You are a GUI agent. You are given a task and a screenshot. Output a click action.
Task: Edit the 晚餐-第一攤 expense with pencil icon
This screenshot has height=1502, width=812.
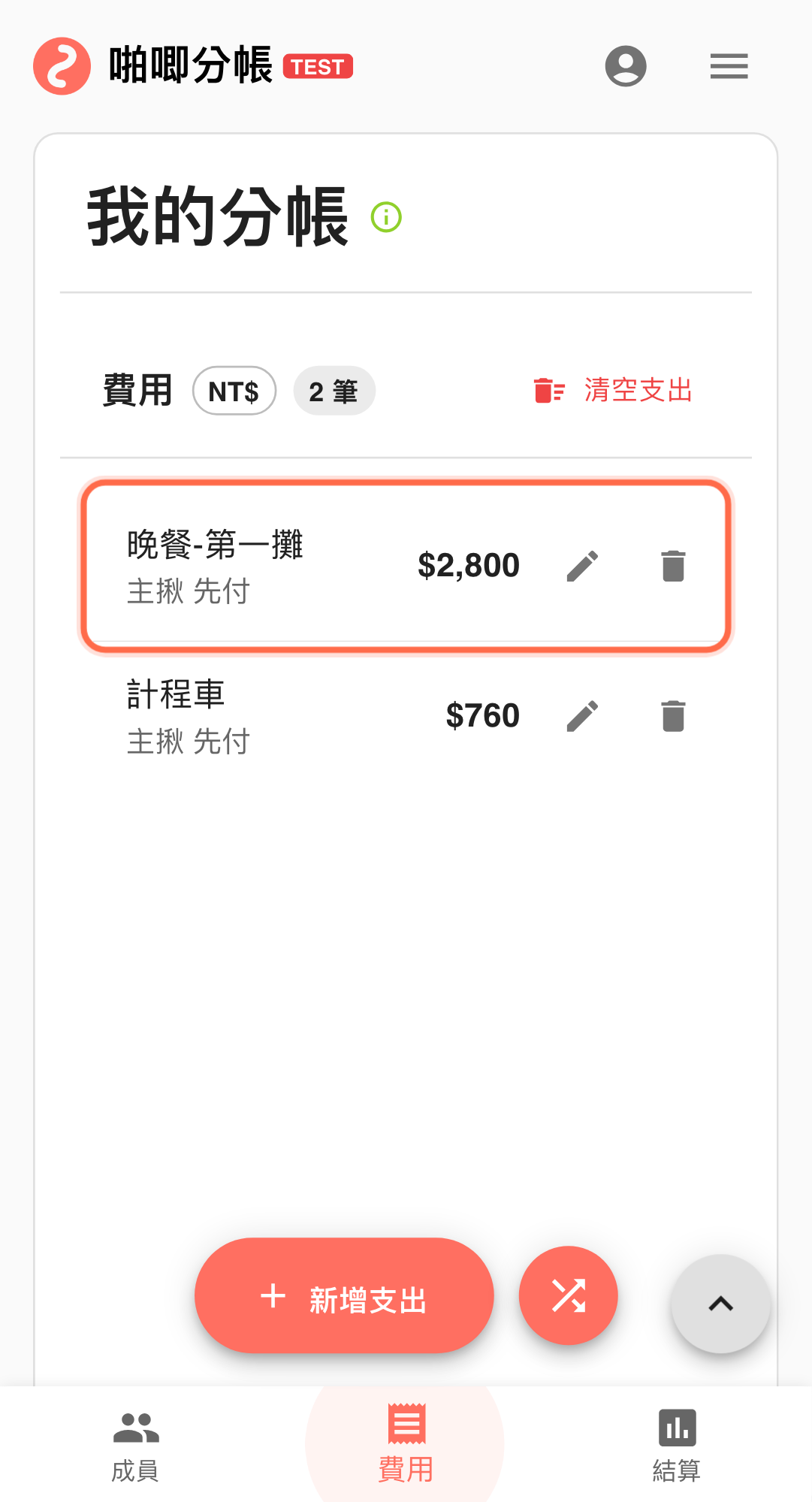(582, 566)
